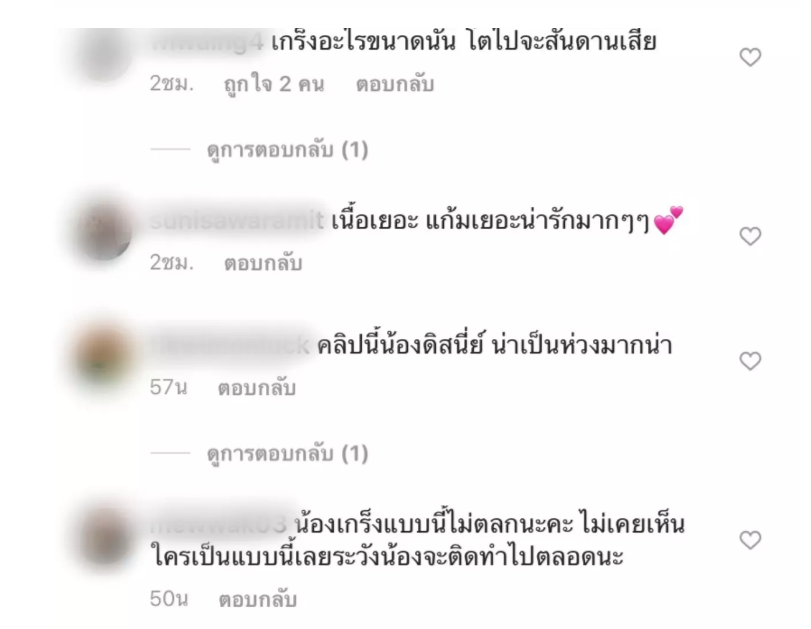The height and width of the screenshot is (629, 811).
Task: Reply to the คลิปนี้น้องดิสนี่ย์ comment
Action: tap(256, 388)
